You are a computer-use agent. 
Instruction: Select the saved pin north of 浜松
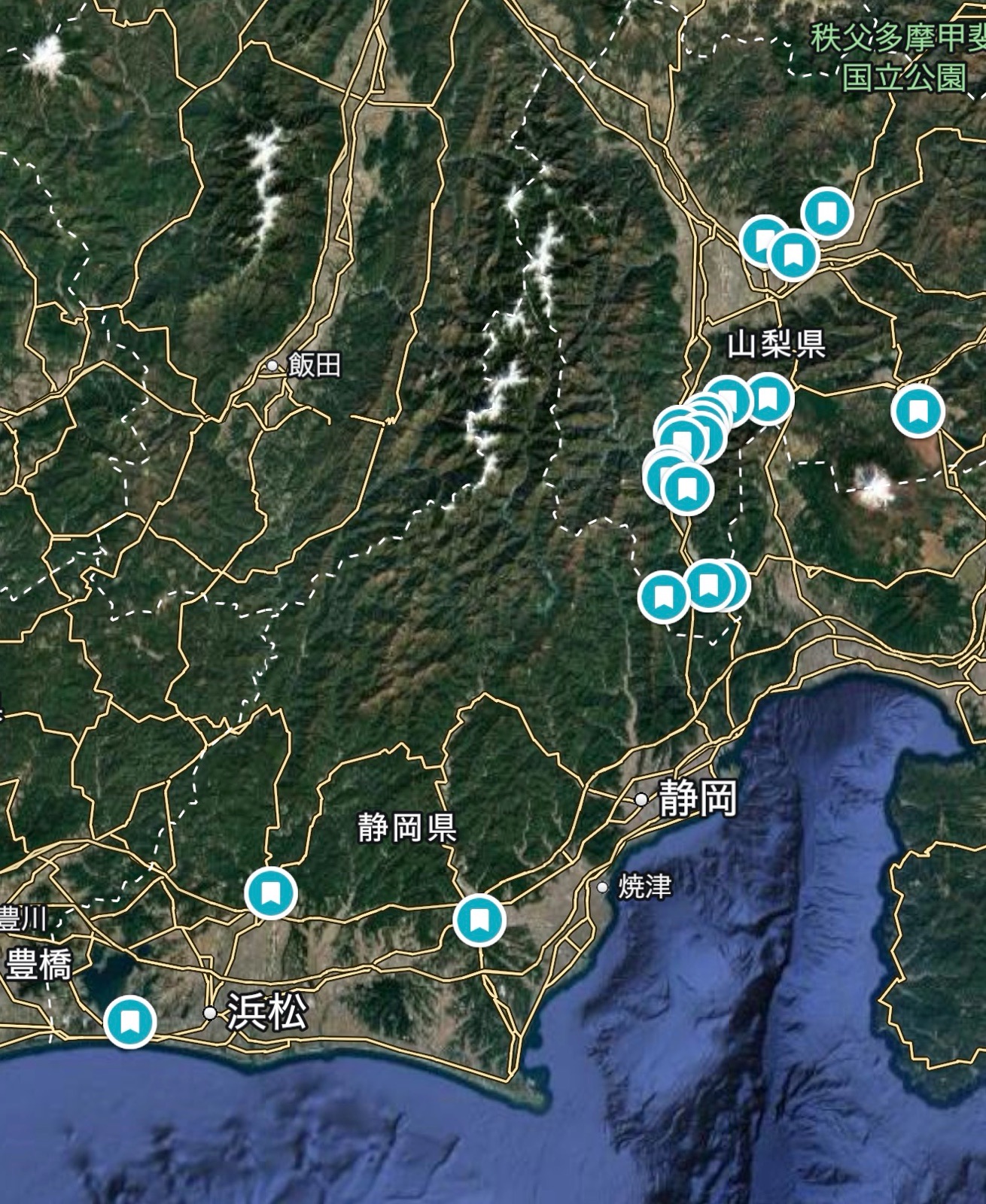pyautogui.click(x=271, y=892)
